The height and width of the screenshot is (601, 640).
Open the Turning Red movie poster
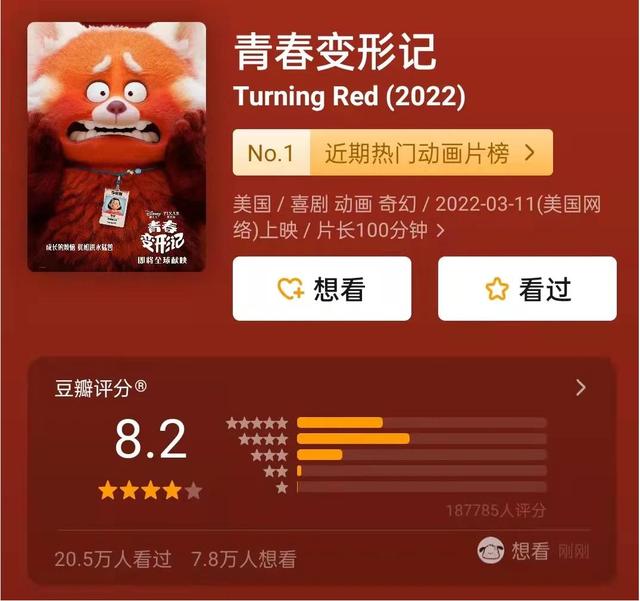[x=117, y=147]
